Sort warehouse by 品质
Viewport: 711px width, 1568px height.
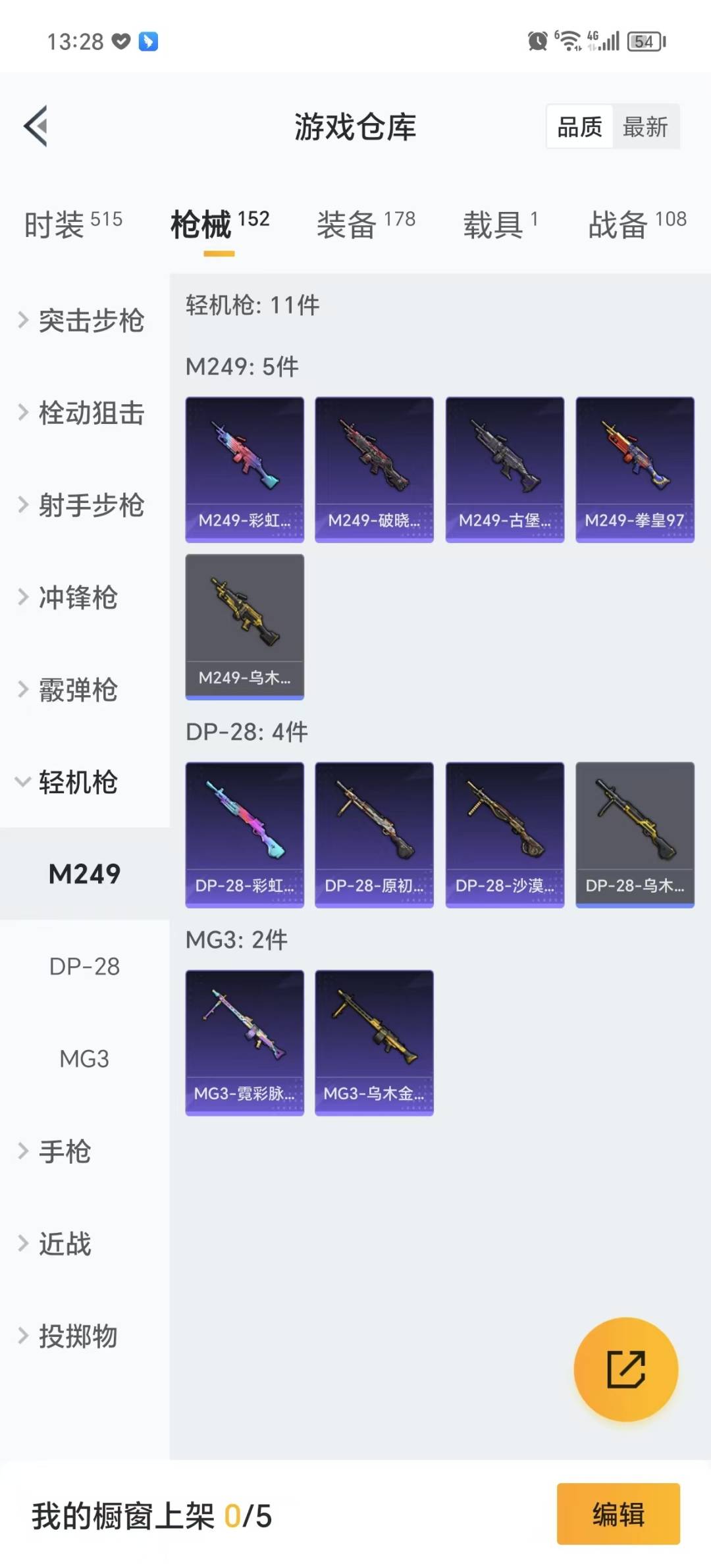pyautogui.click(x=580, y=126)
